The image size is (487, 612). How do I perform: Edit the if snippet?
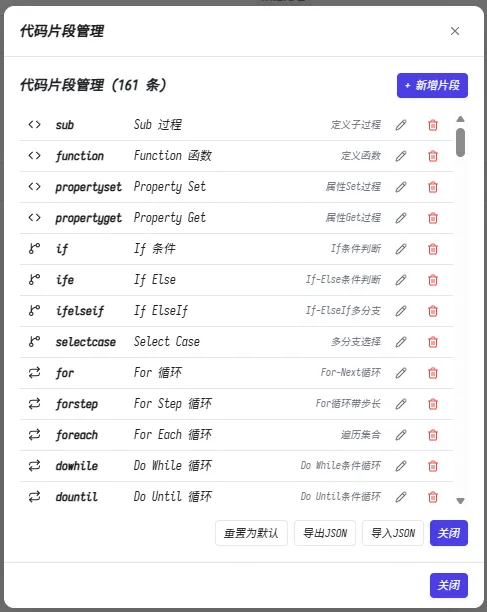[x=401, y=249]
